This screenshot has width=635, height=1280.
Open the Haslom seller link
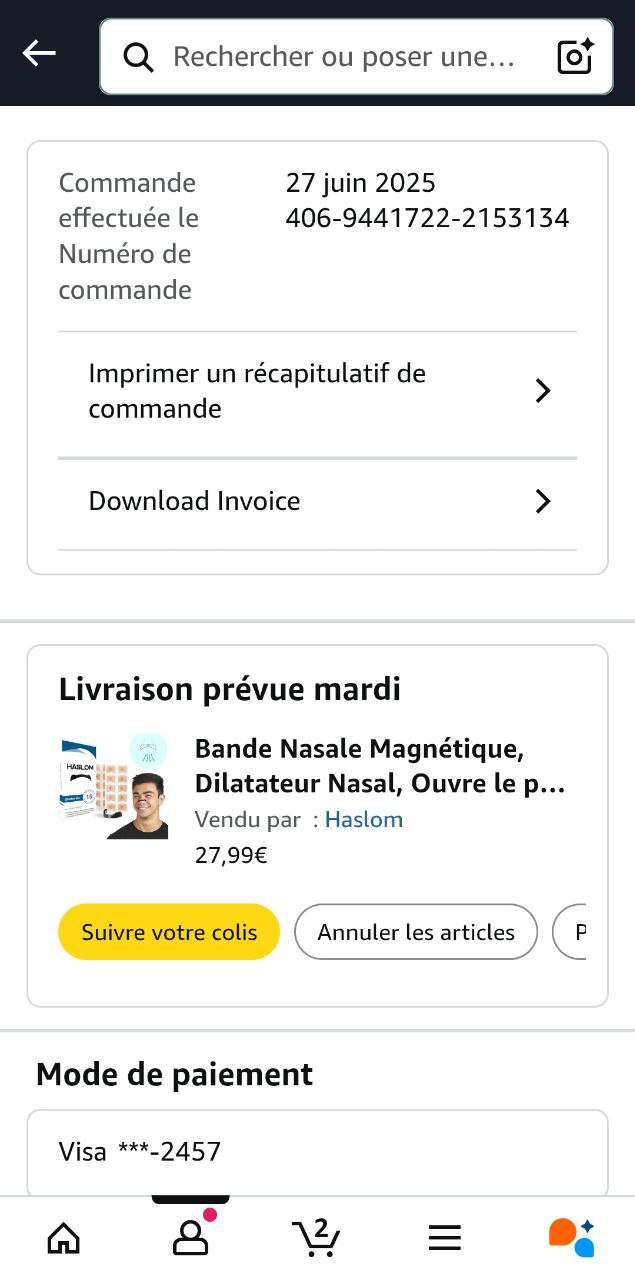tap(364, 820)
